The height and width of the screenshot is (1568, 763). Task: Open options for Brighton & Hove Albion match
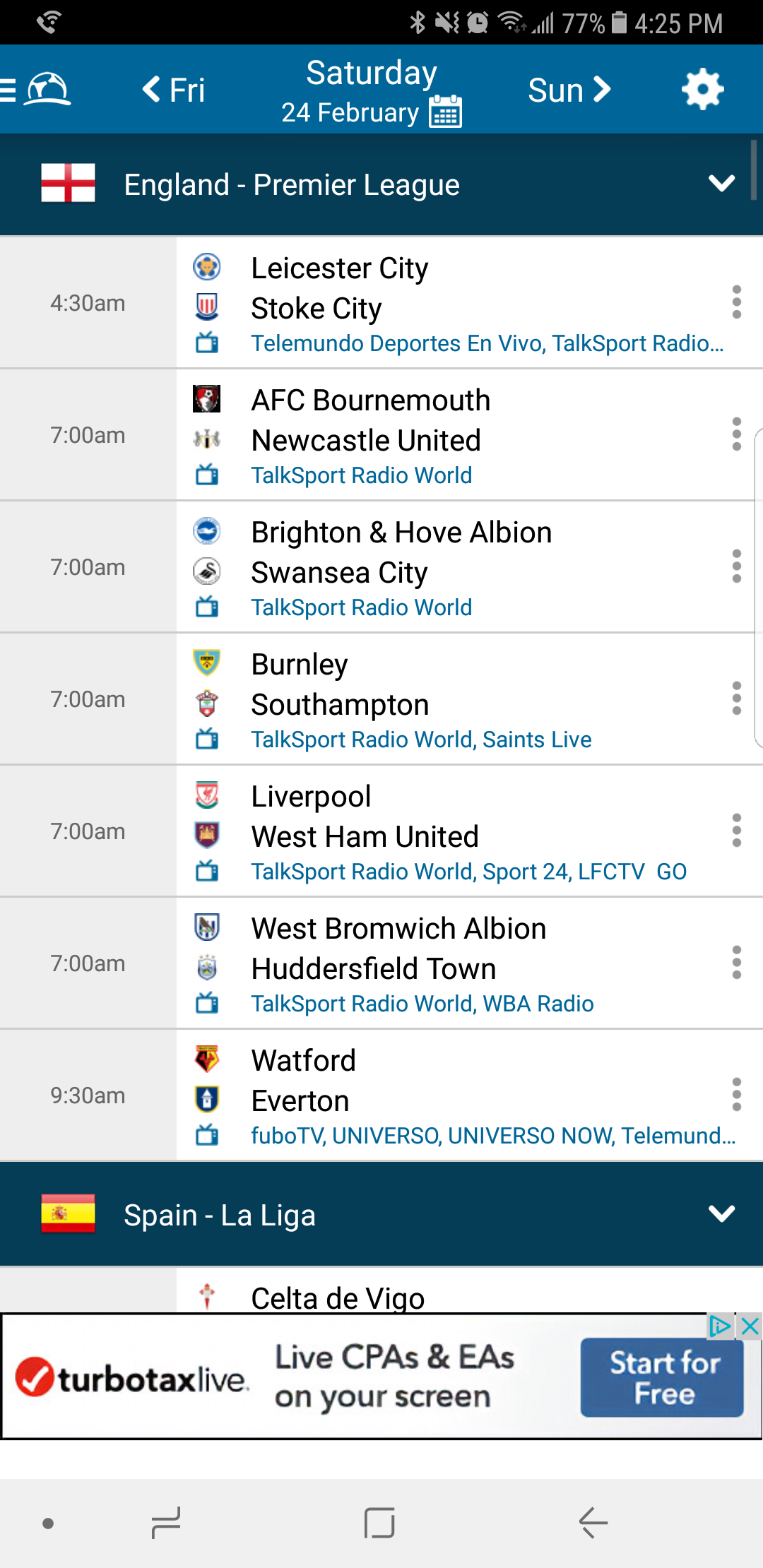tap(736, 566)
